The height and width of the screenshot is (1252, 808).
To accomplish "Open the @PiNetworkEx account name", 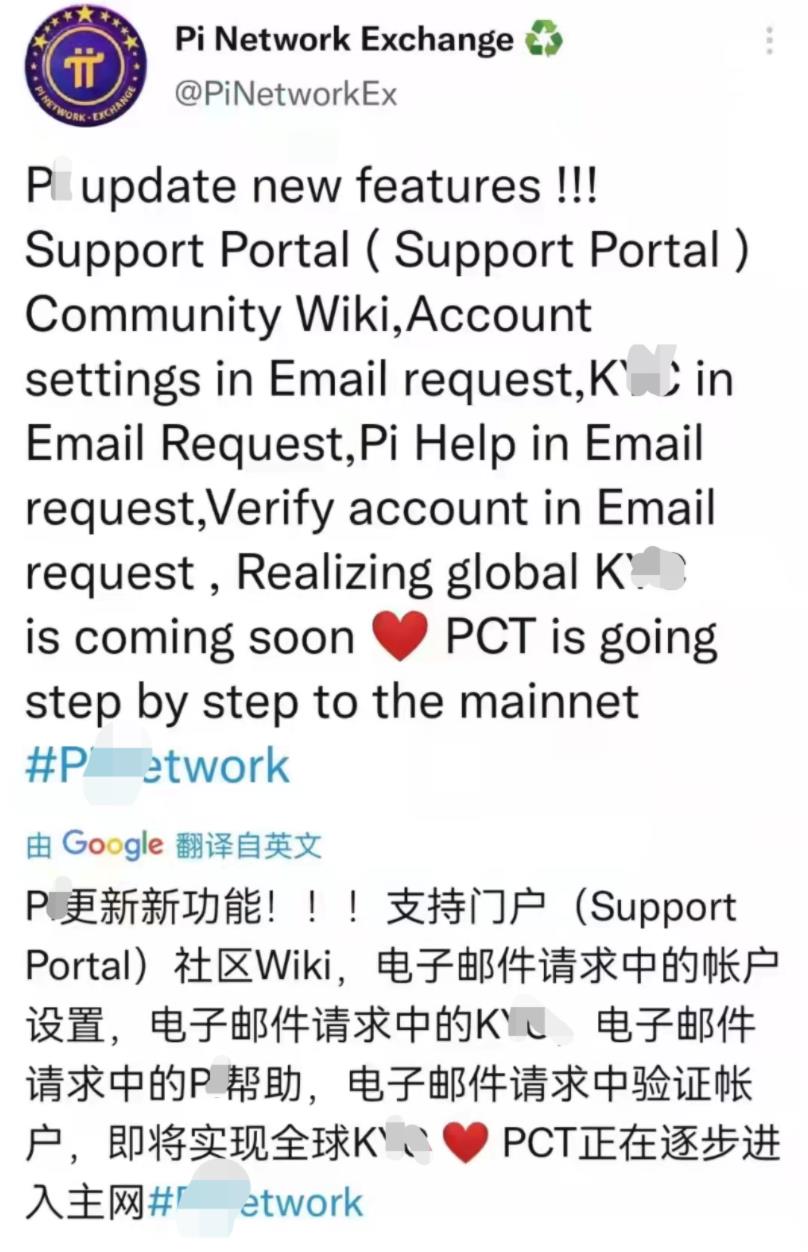I will (286, 94).
